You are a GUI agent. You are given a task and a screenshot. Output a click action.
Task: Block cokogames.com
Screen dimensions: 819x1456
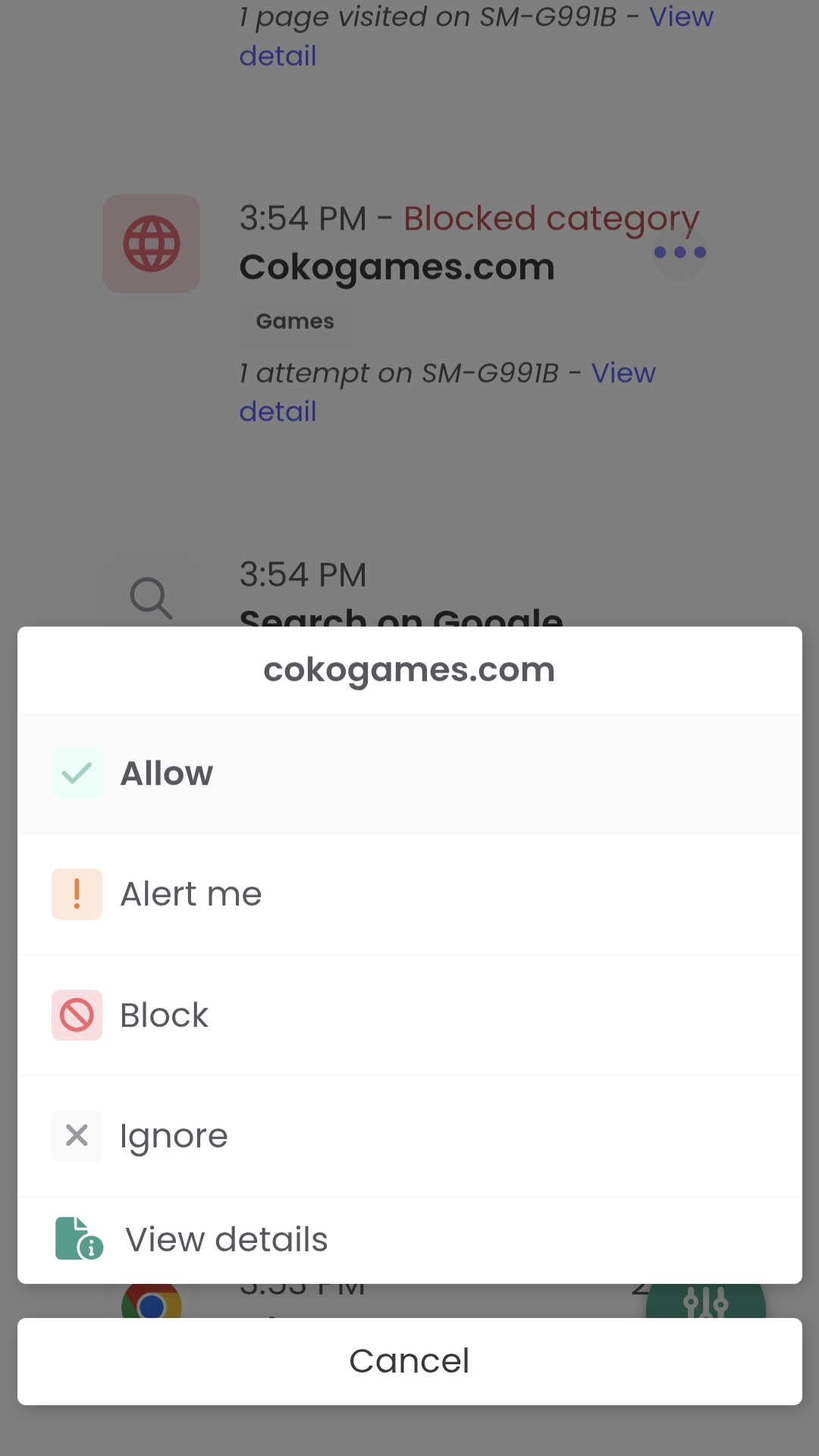click(409, 1015)
